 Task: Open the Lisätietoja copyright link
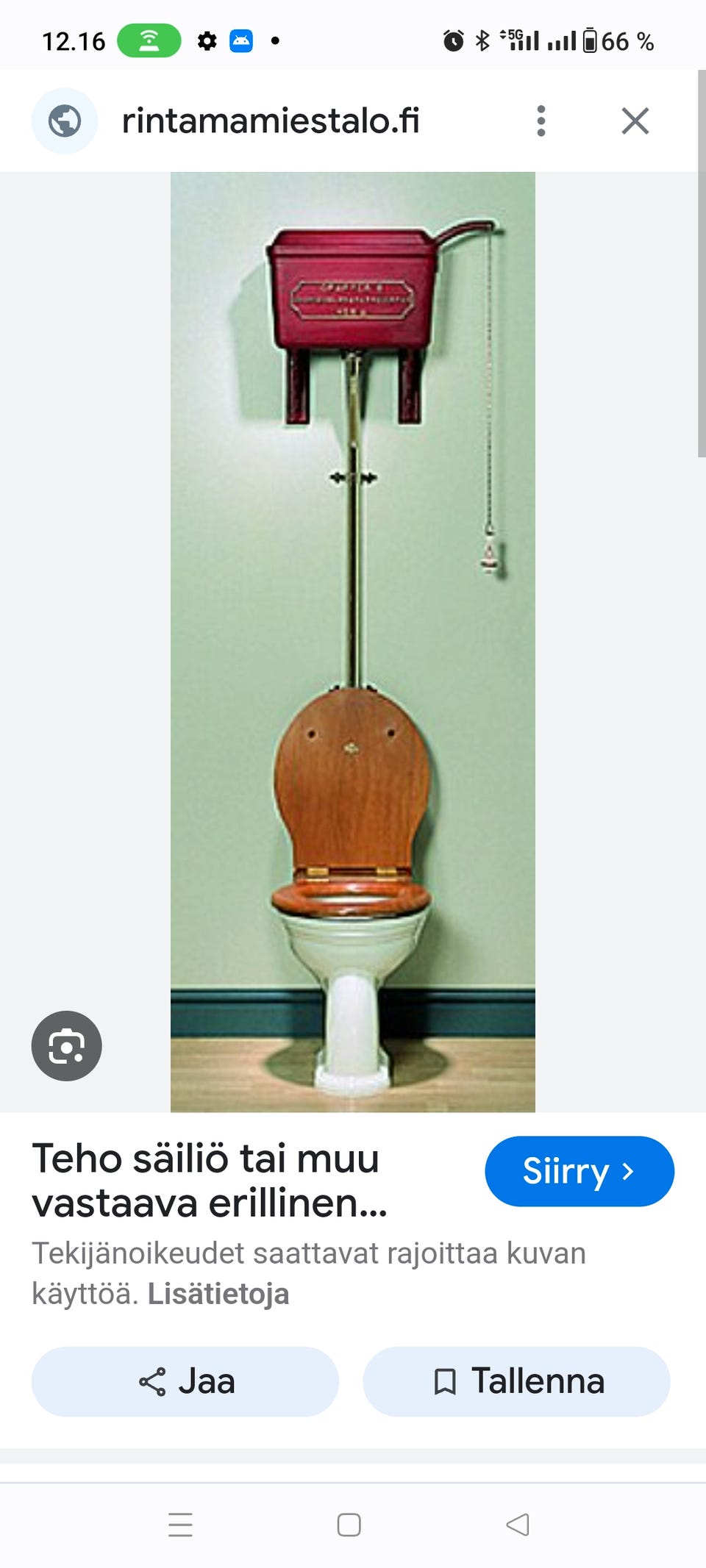tap(218, 1294)
